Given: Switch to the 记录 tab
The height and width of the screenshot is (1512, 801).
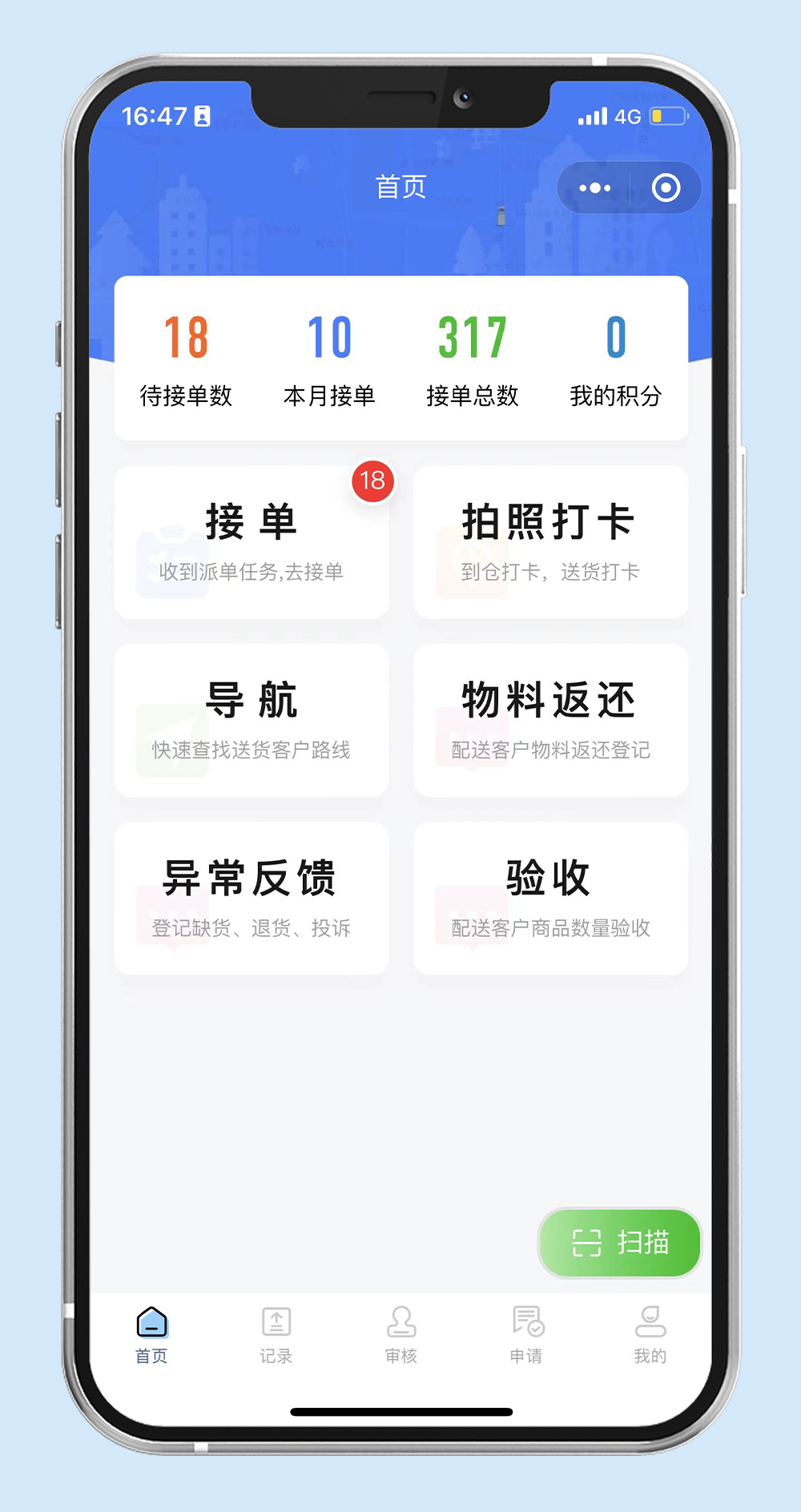Looking at the screenshot, I should 276,1334.
